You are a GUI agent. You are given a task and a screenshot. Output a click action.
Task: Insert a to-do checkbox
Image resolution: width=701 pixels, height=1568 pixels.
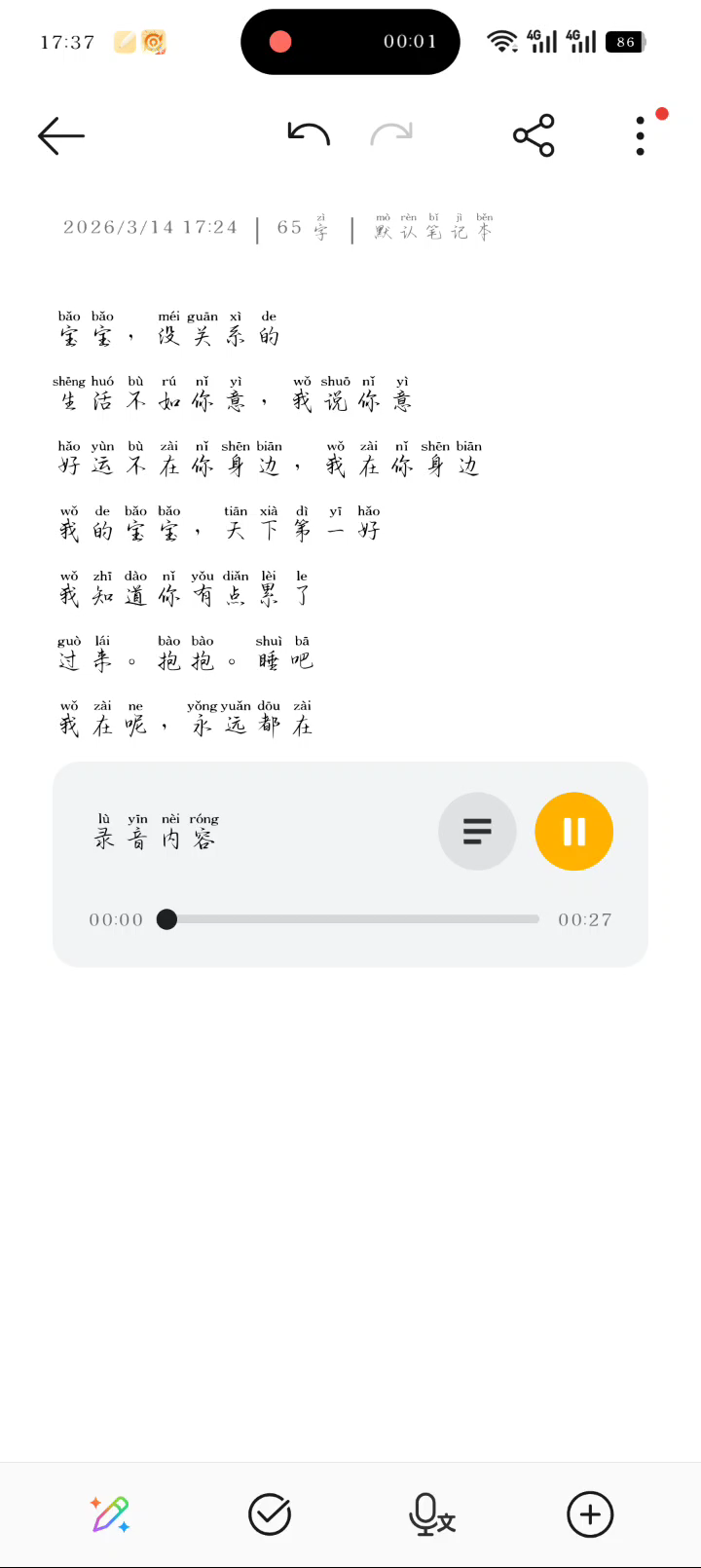coord(270,1514)
